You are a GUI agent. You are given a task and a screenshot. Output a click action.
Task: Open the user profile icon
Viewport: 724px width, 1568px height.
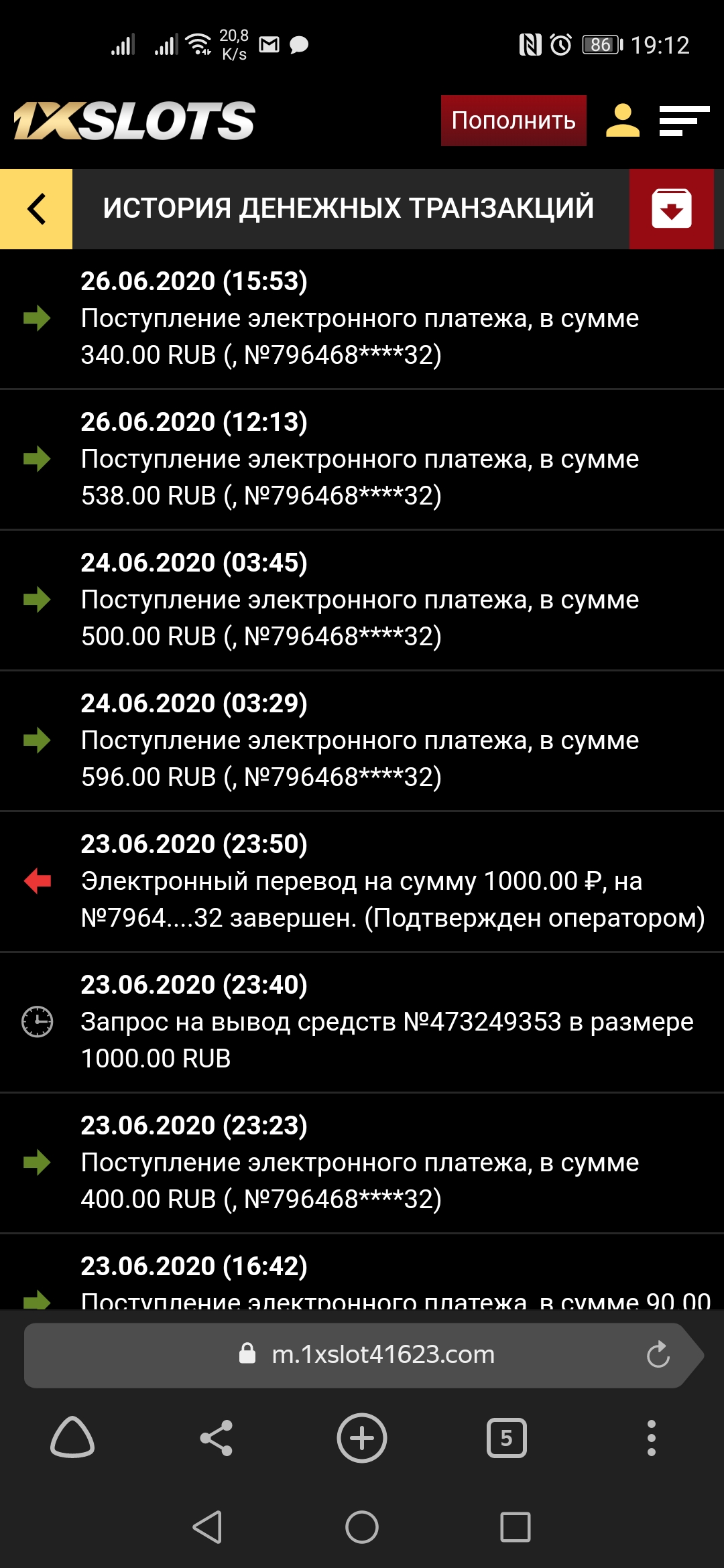(x=623, y=121)
